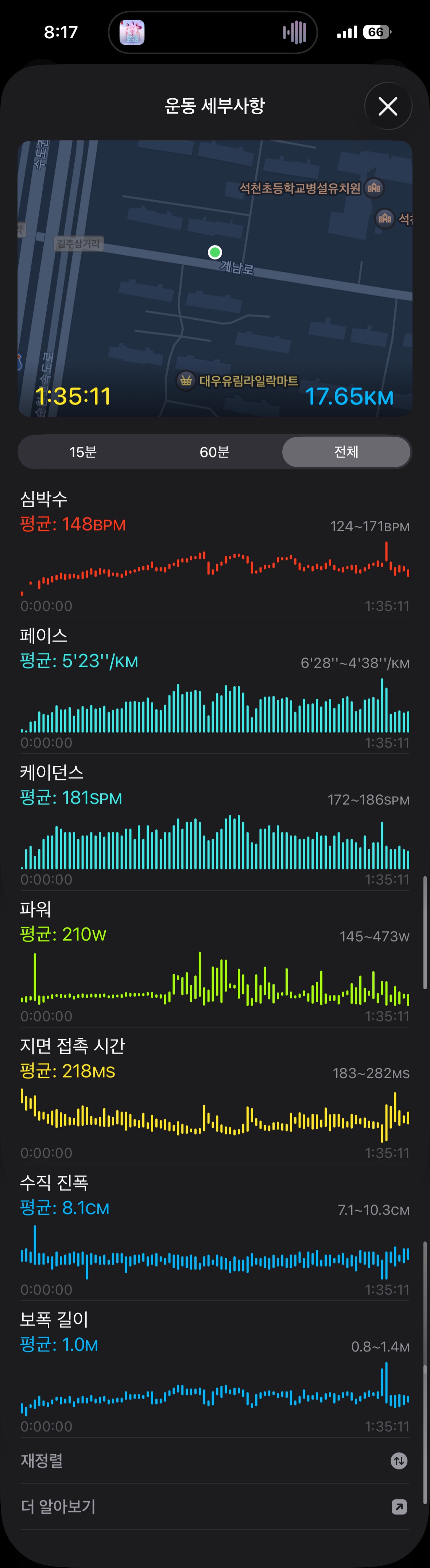Open the 더 알아보기 link
Screen dimensions: 430x1568
point(215,1506)
